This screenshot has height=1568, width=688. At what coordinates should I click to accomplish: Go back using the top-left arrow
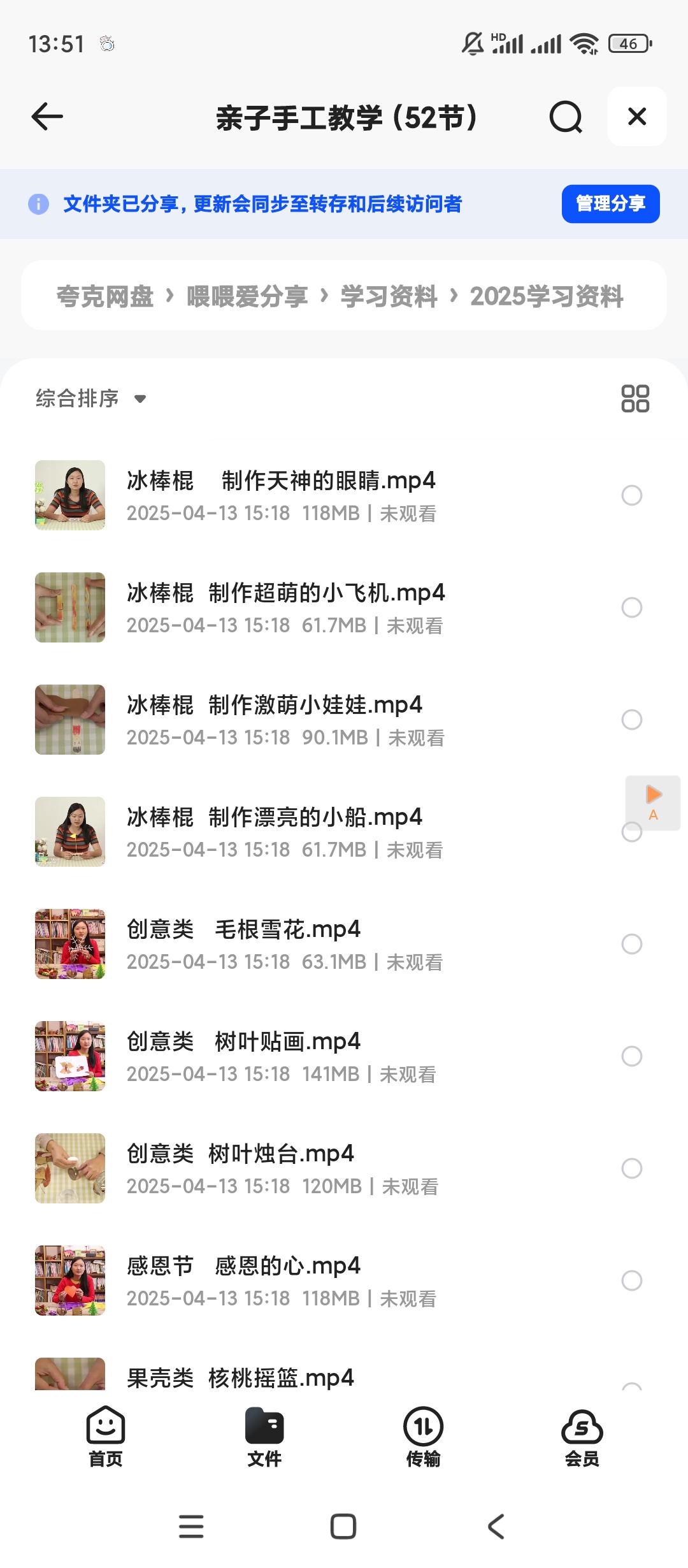click(x=47, y=117)
